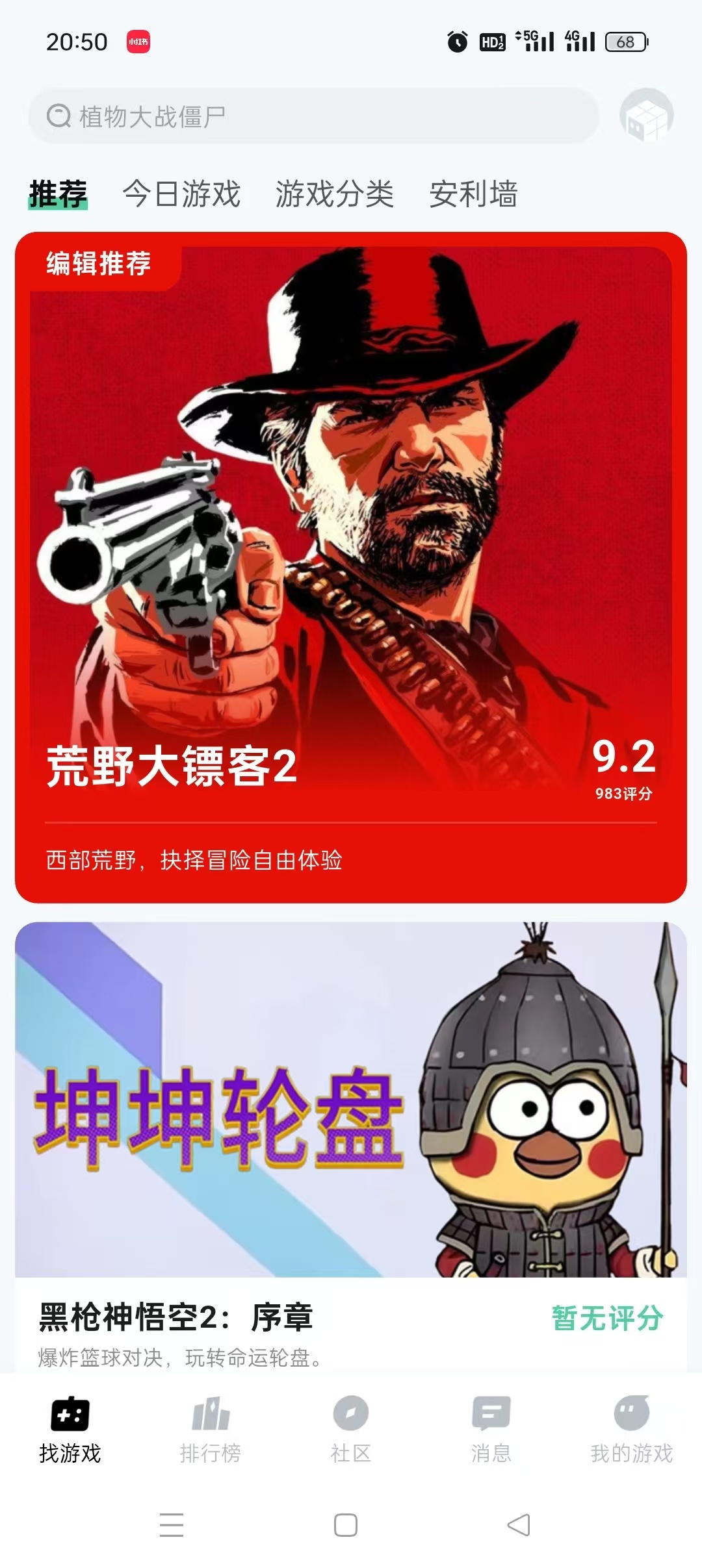702x1568 pixels.
Task: Open the 荒野大镖客2 game card
Action: [x=351, y=565]
